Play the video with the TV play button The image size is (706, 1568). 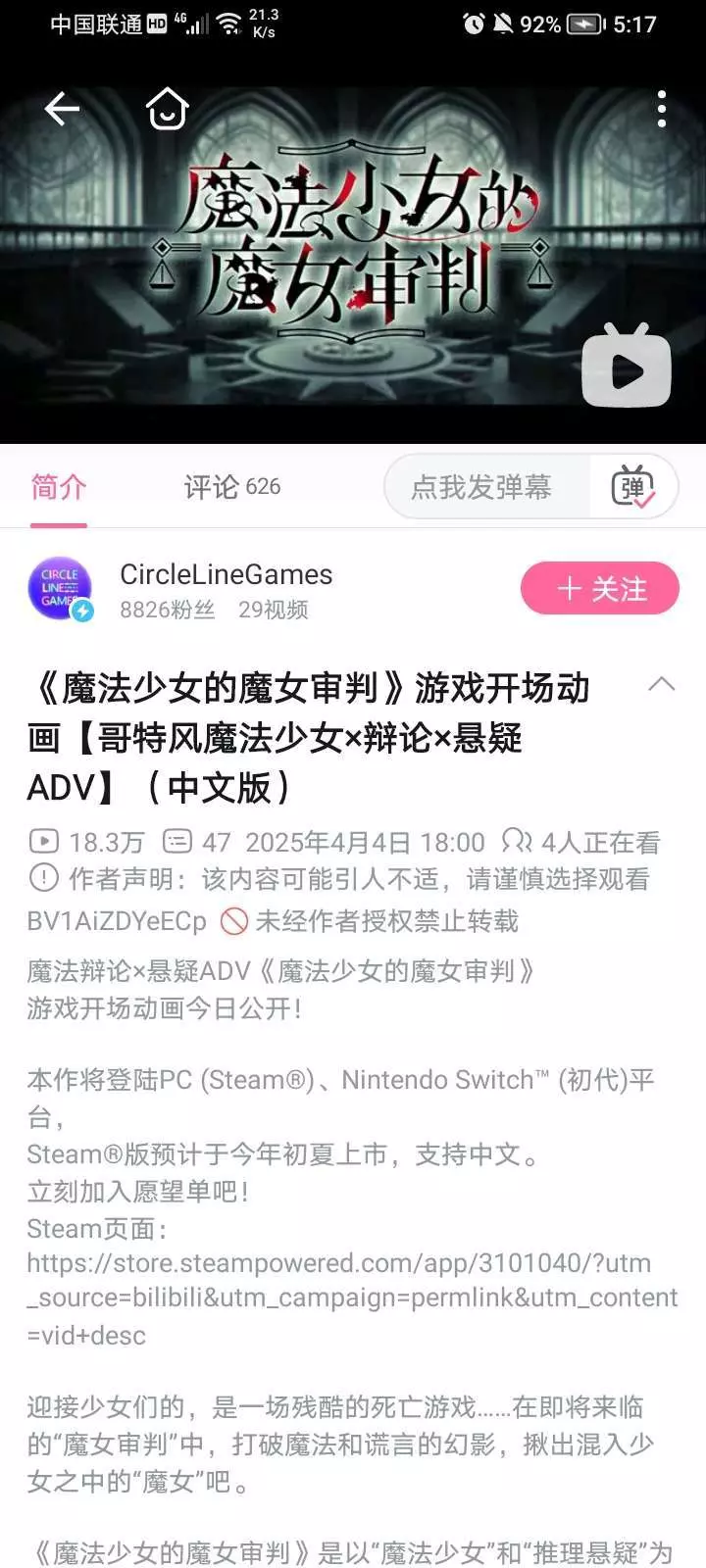point(627,365)
